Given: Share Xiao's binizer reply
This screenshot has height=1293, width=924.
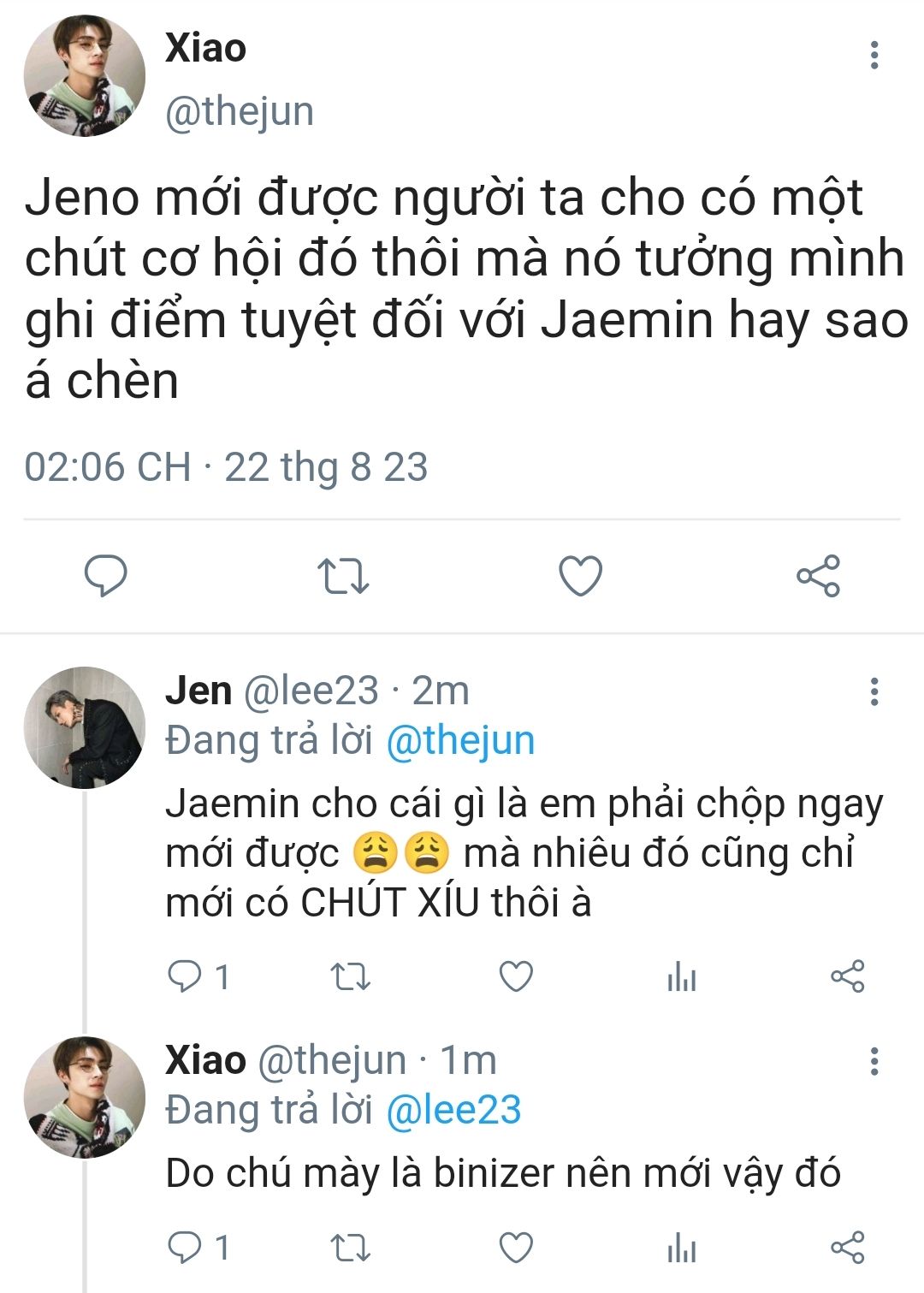Looking at the screenshot, I should click(847, 1248).
